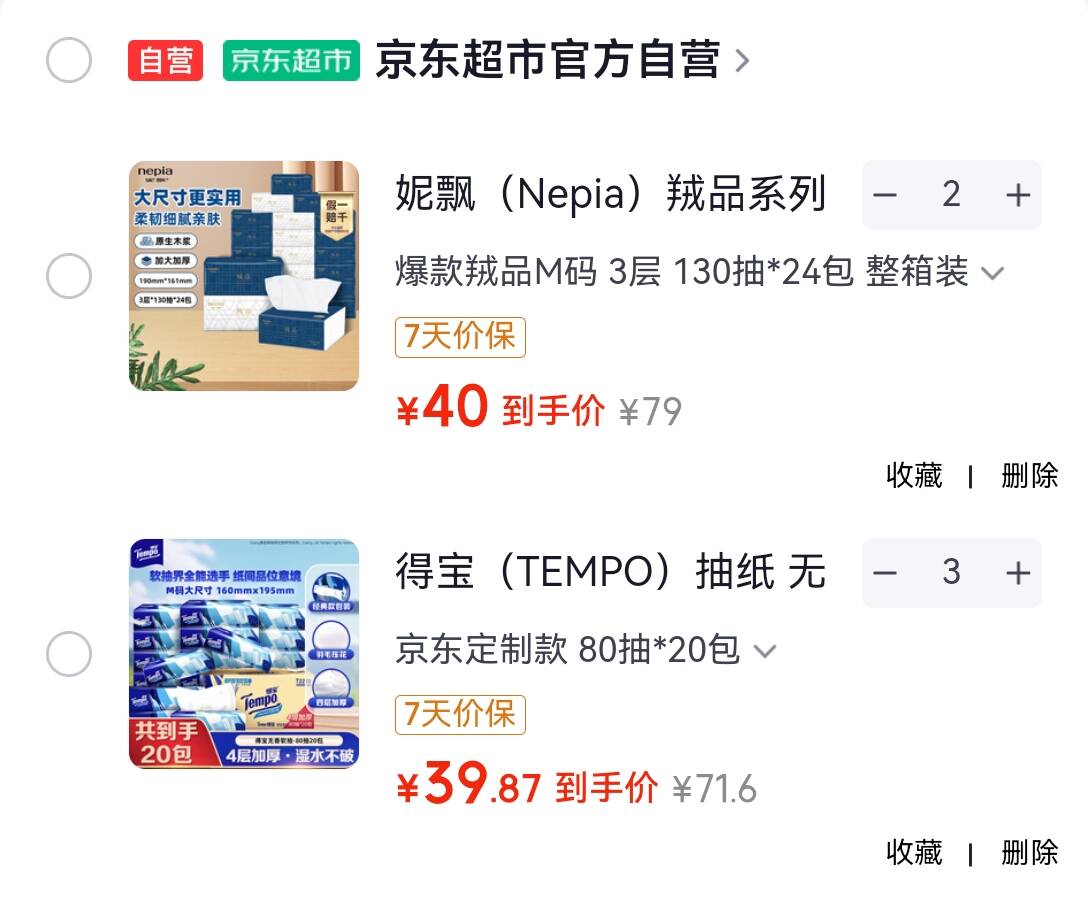Select all items from 京东超市官方自营 store
1088x898 pixels.
click(69, 60)
